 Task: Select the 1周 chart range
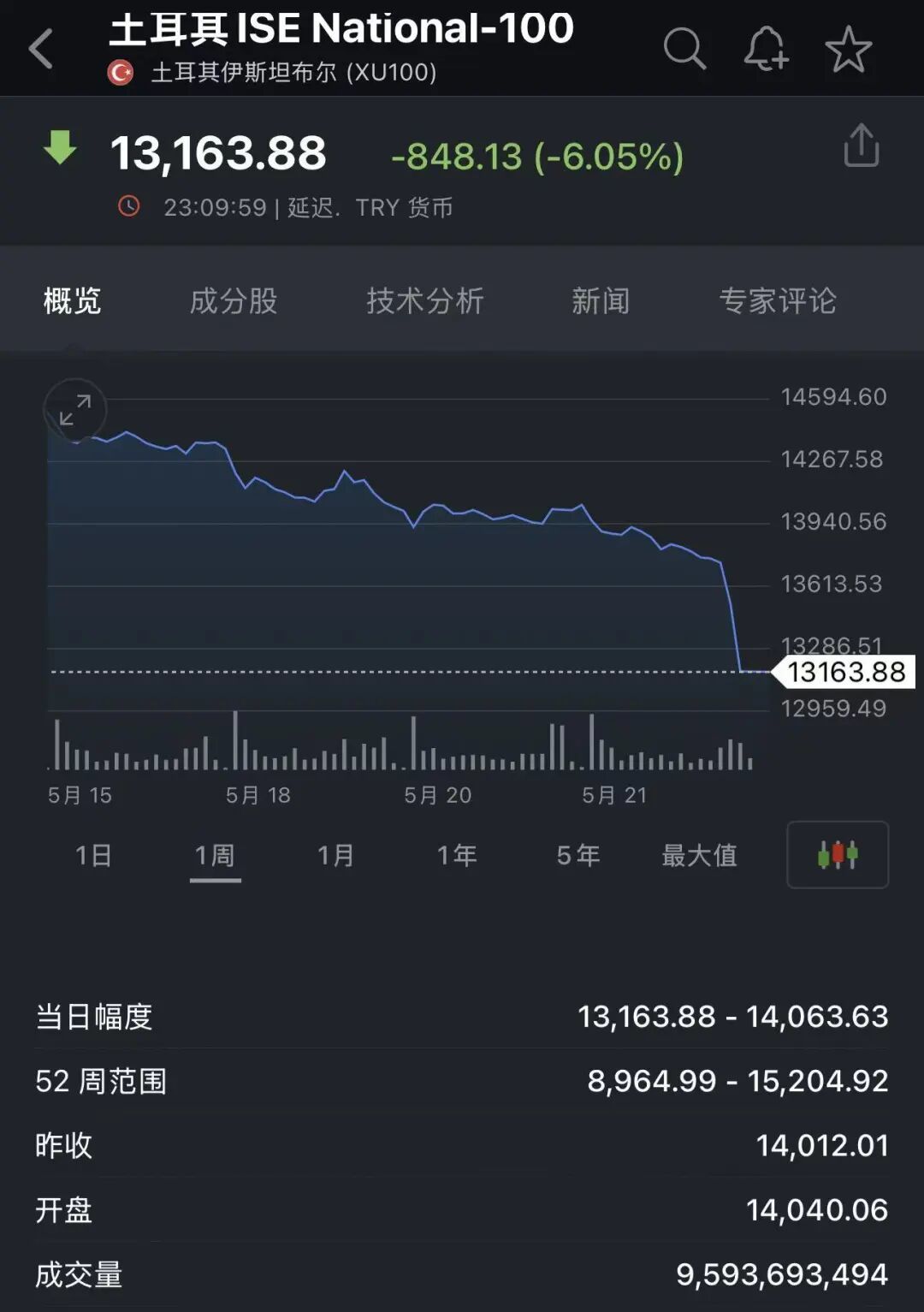[x=215, y=855]
